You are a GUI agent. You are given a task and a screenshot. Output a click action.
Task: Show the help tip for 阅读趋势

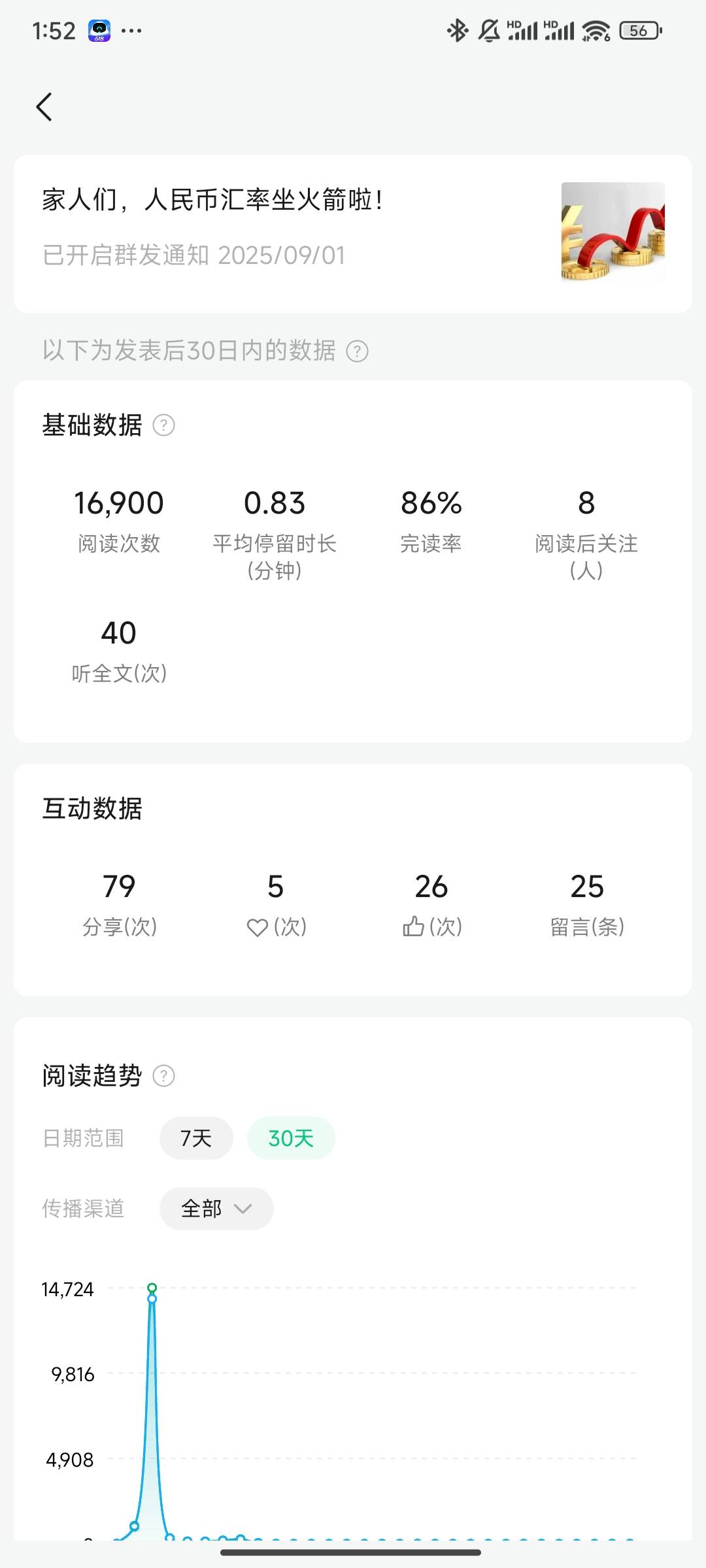163,1075
